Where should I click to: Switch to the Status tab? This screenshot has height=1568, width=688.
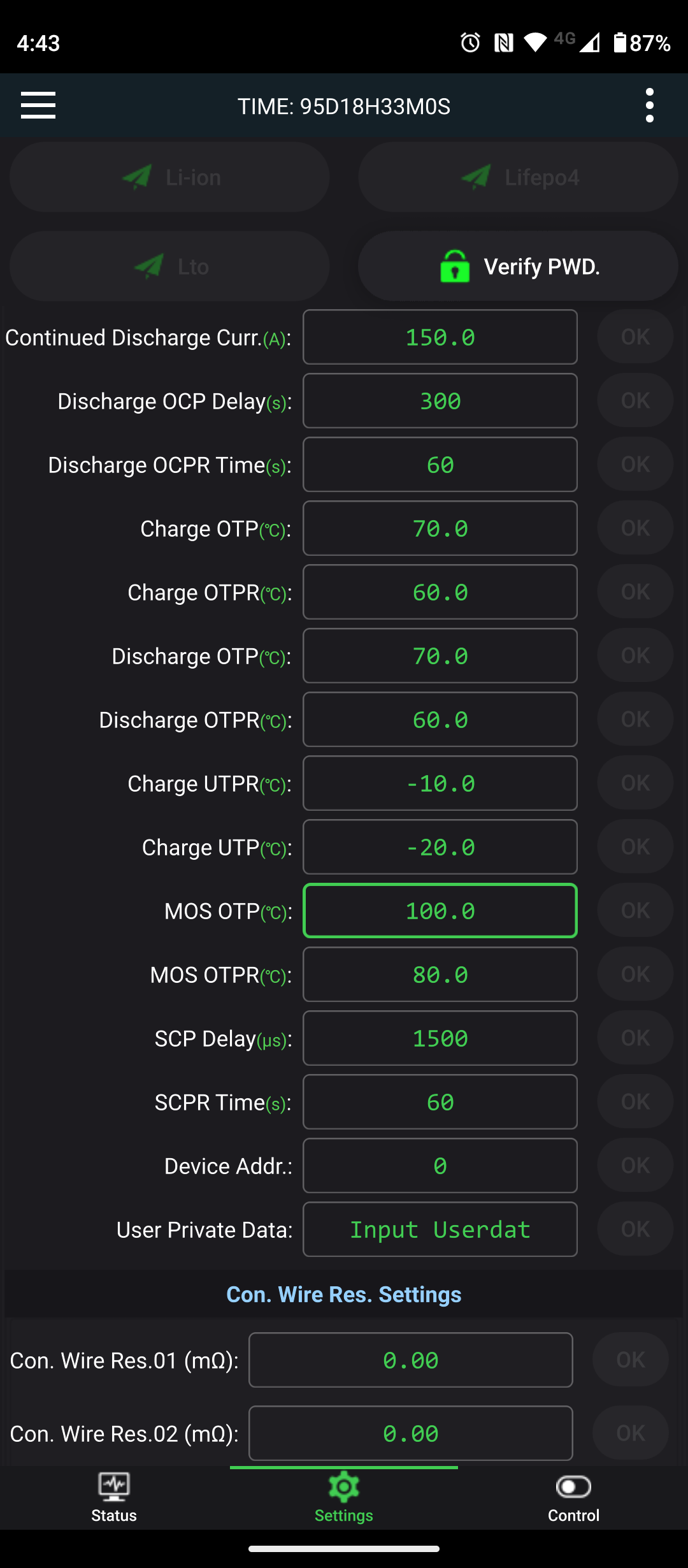tap(114, 1498)
